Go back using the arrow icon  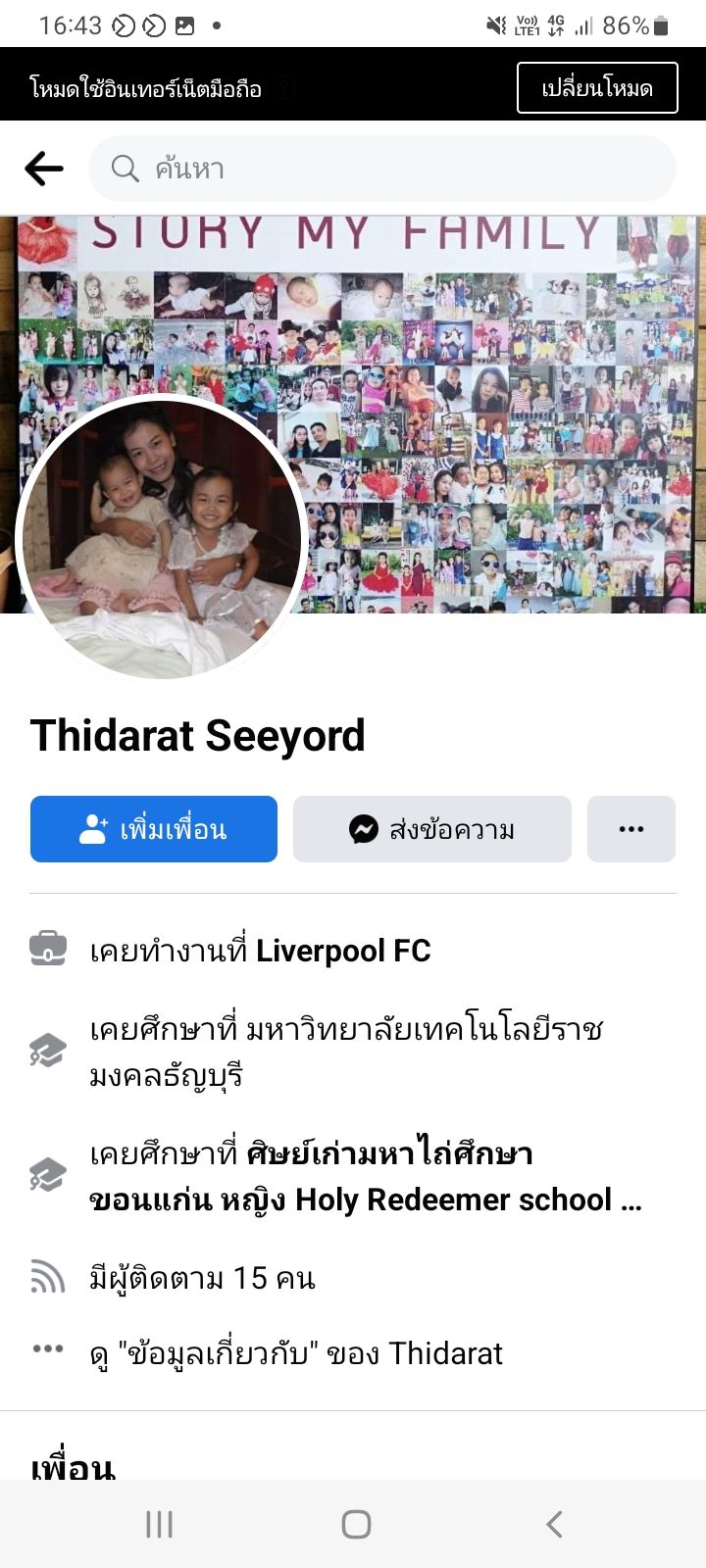[44, 169]
